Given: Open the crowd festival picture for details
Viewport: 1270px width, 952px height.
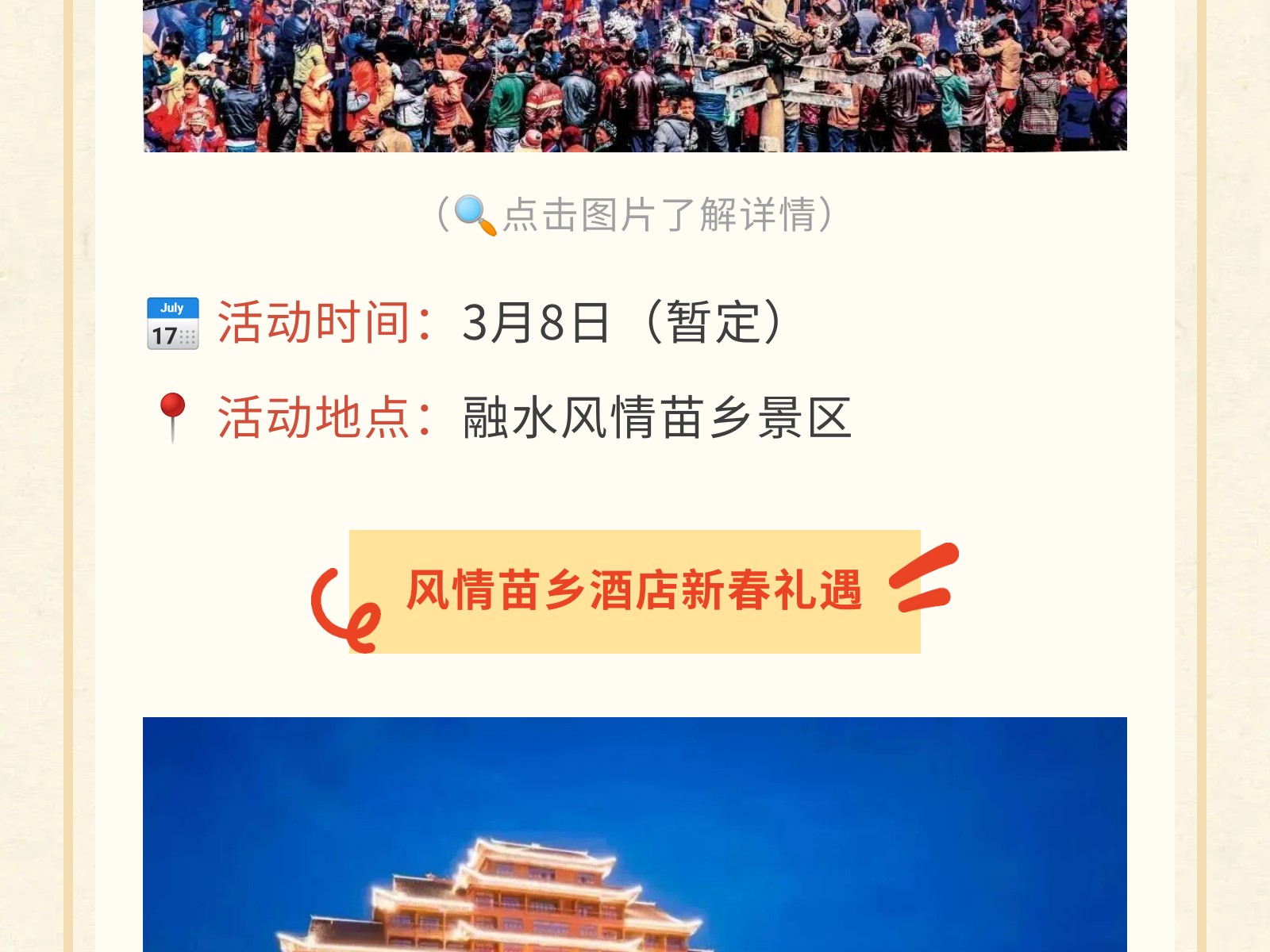Looking at the screenshot, I should 635,75.
